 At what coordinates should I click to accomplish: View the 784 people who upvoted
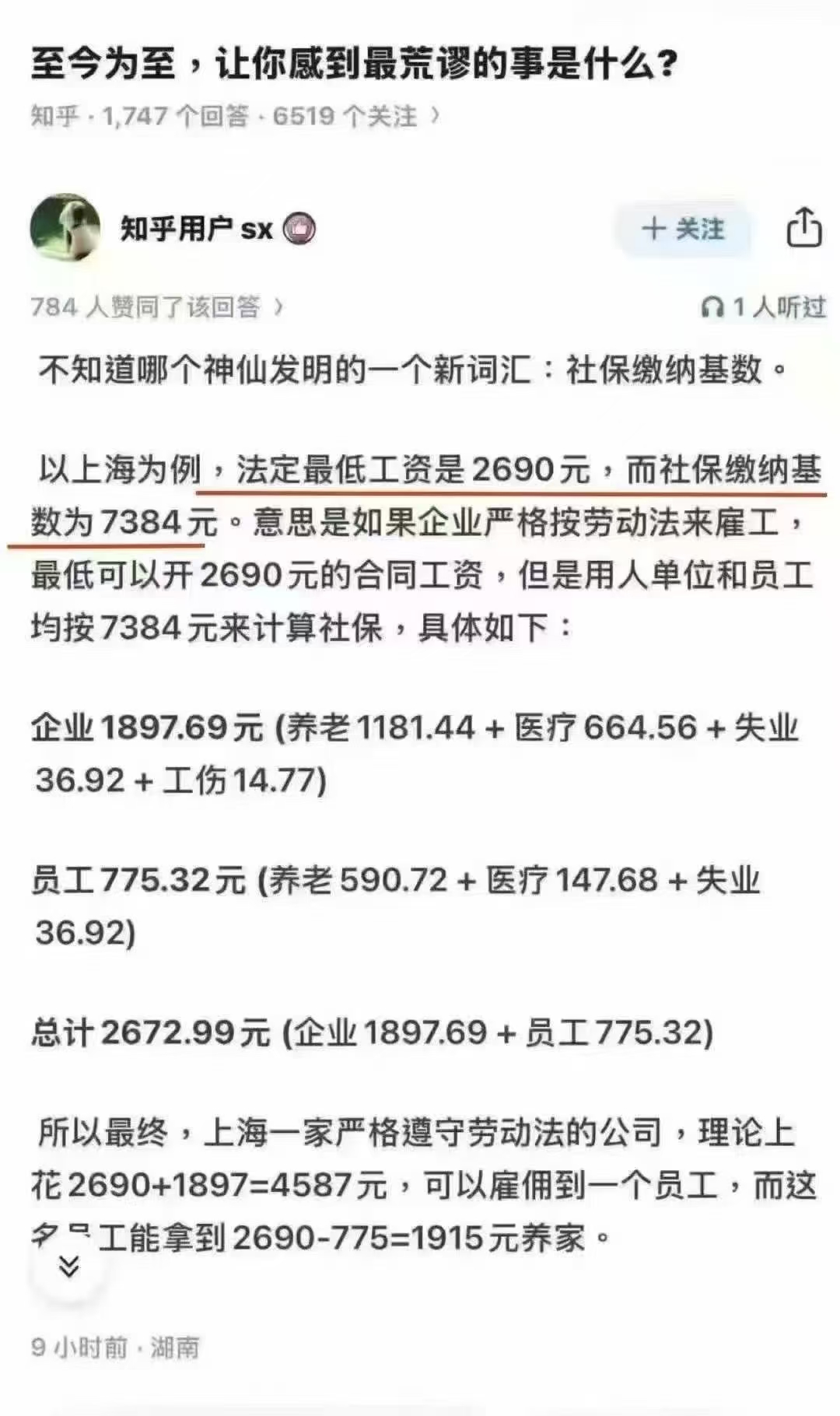coord(156,307)
